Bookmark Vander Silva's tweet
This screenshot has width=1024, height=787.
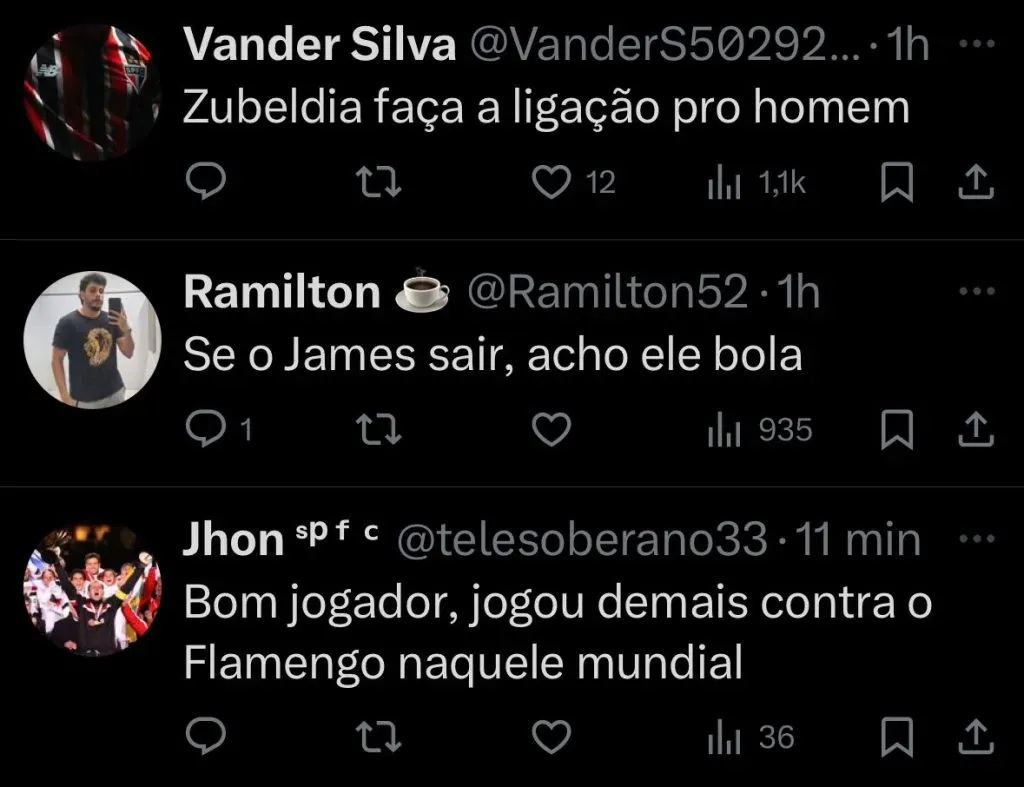coord(896,182)
